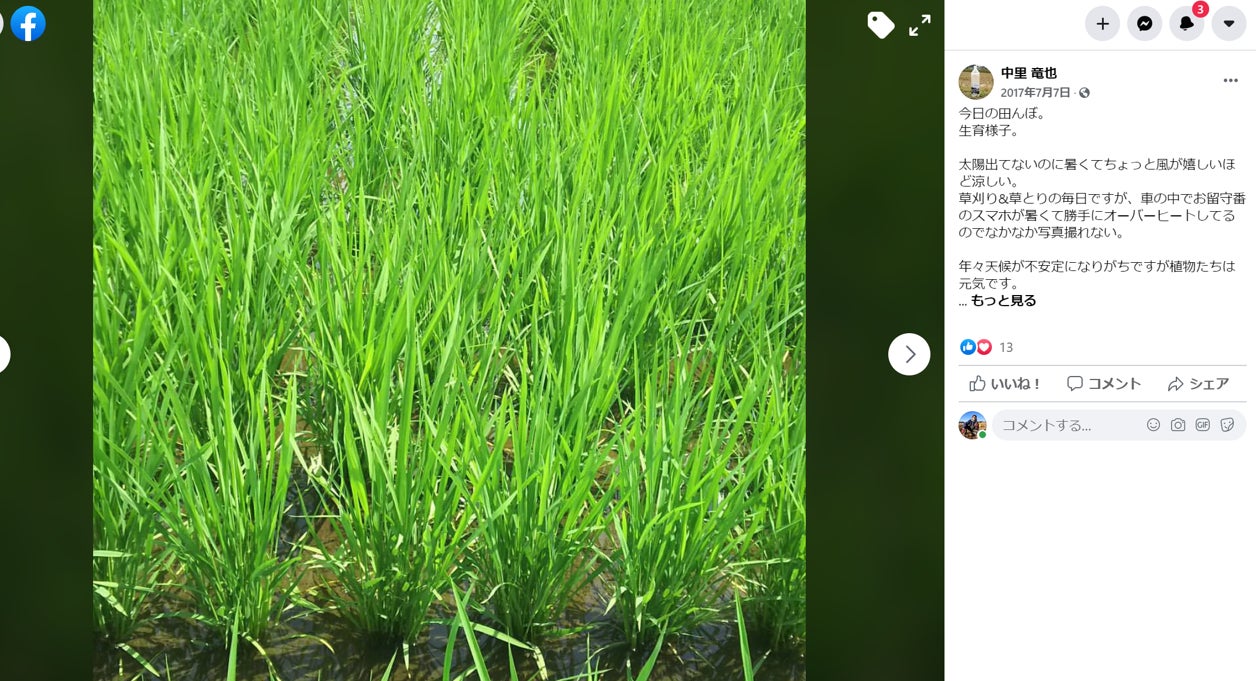Like the post with いいね！
1256x681 pixels.
[x=1006, y=384]
